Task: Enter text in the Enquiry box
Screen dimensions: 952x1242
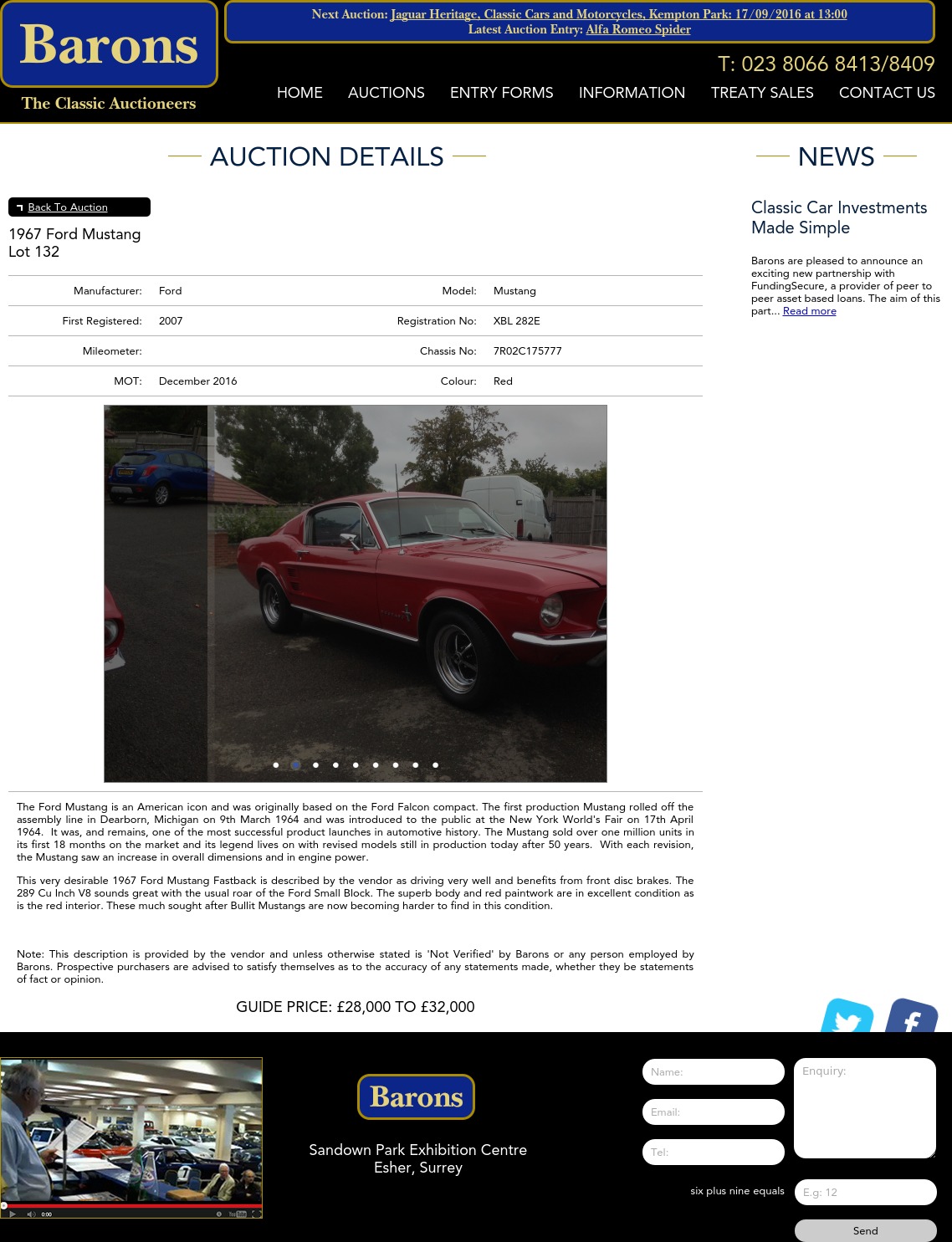Action: pos(864,1108)
